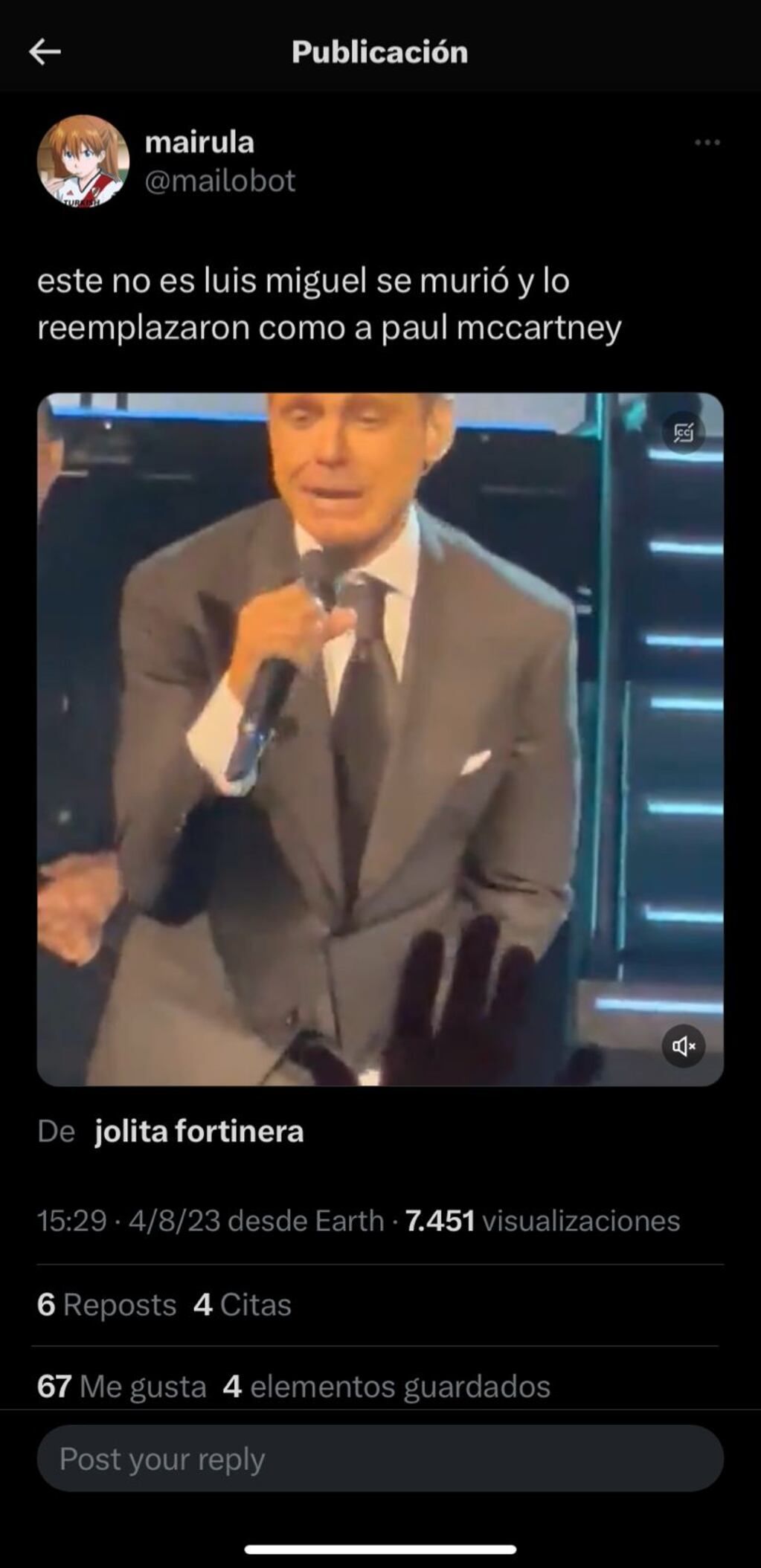Viewport: 761px width, 1568px height.
Task: Enable captions using the crossed CC icon
Action: pyautogui.click(x=685, y=433)
